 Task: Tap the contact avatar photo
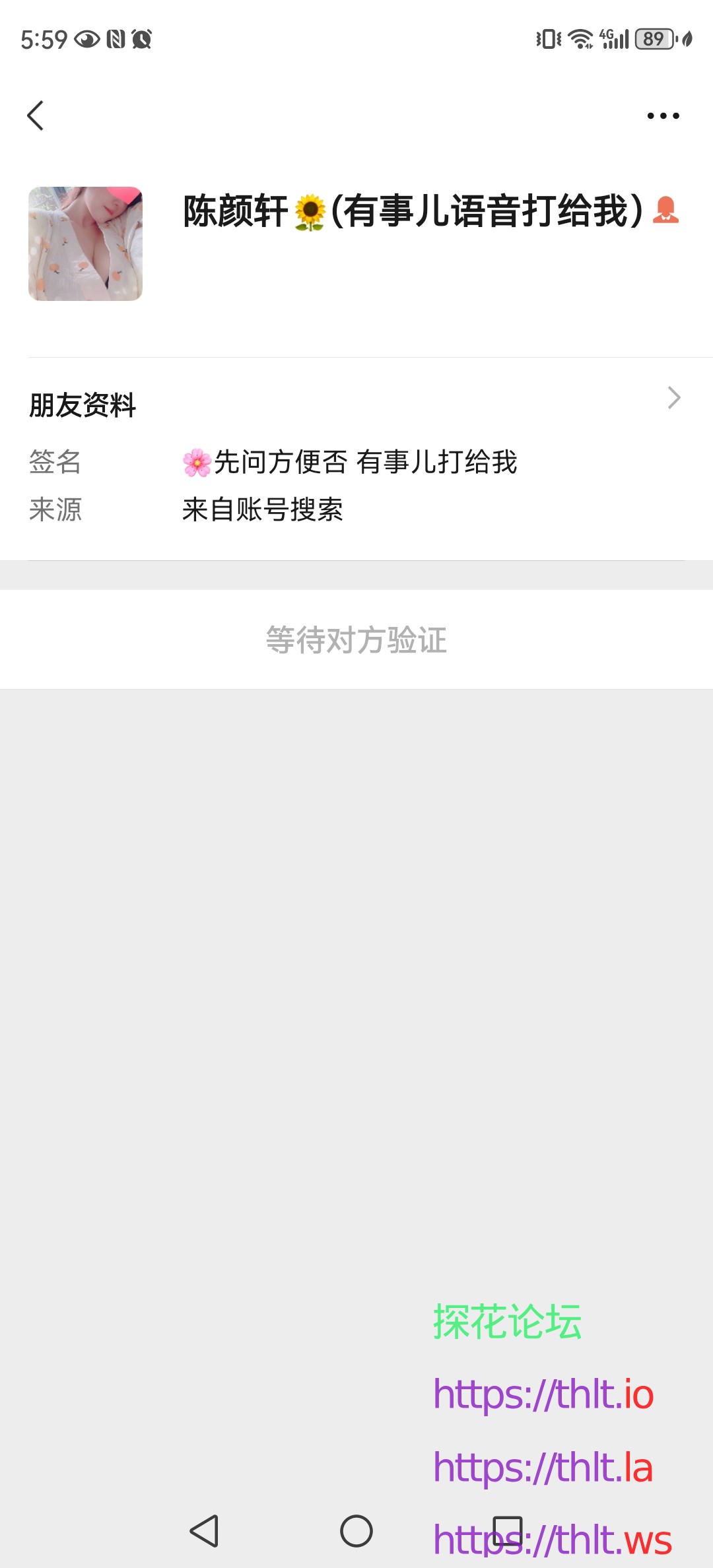coord(85,244)
